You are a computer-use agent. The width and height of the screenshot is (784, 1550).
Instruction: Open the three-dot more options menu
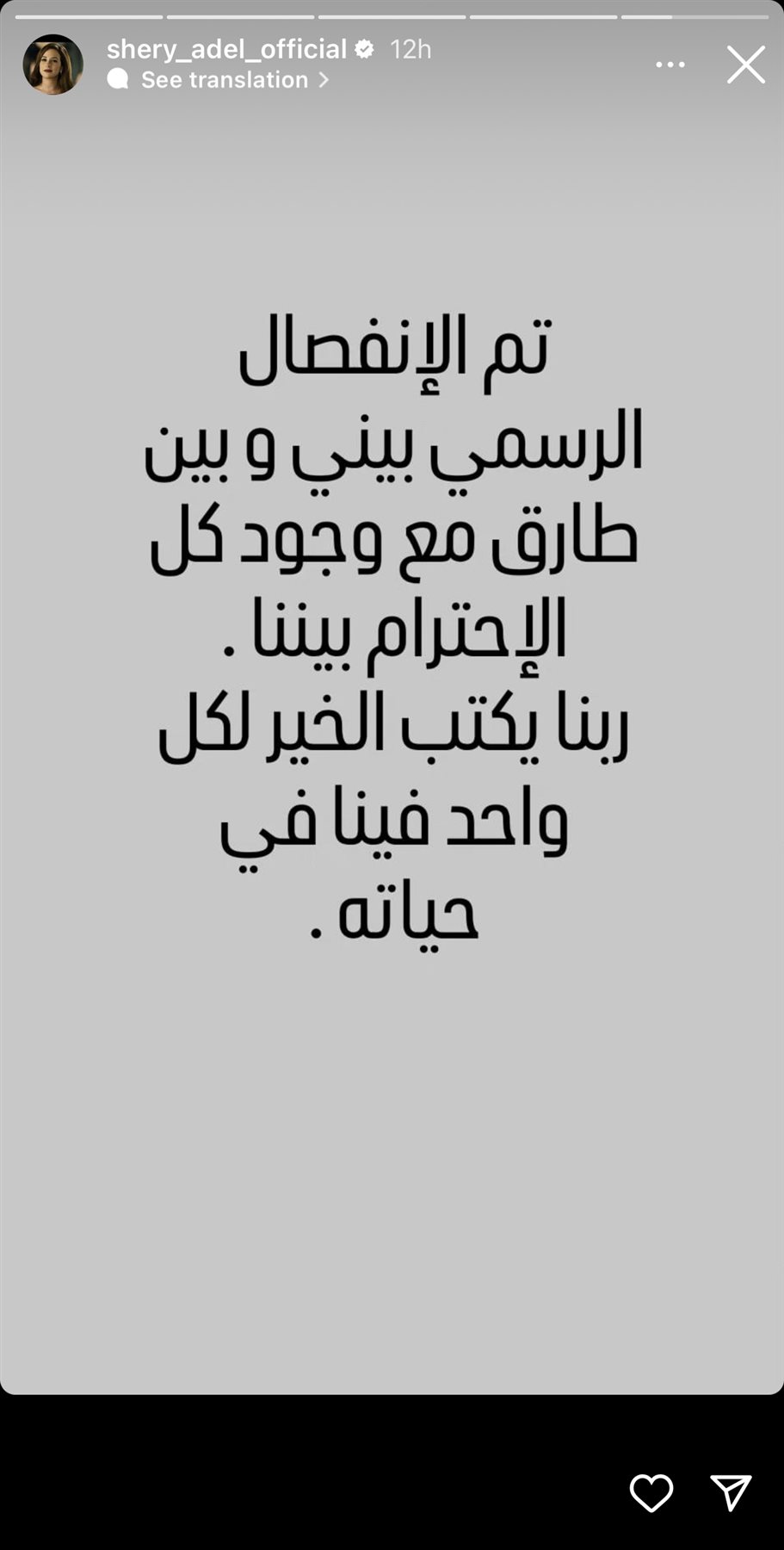pyautogui.click(x=670, y=65)
